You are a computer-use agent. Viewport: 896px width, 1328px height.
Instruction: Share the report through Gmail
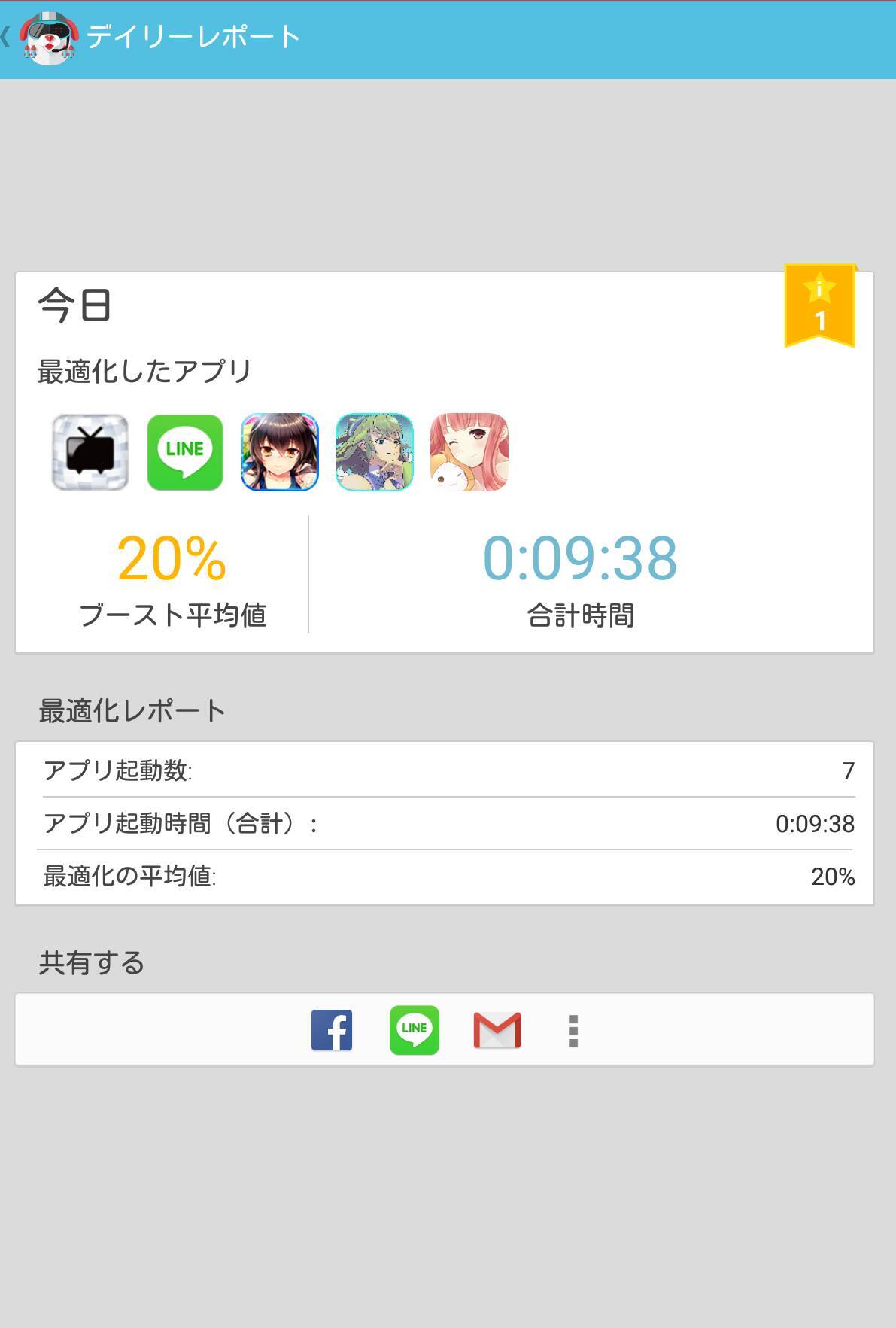(497, 1030)
